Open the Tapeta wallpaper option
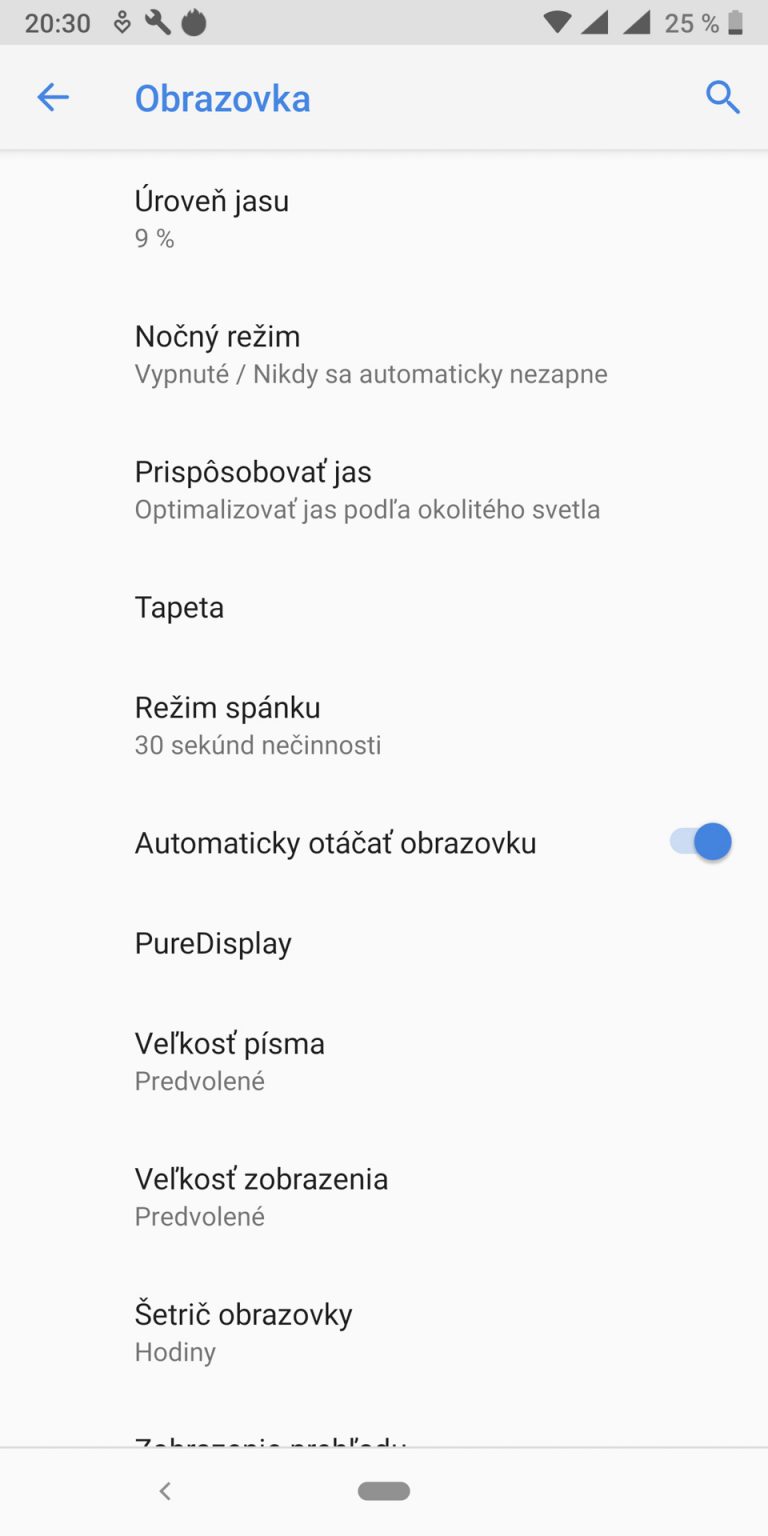Image resolution: width=768 pixels, height=1536 pixels. tap(384, 607)
